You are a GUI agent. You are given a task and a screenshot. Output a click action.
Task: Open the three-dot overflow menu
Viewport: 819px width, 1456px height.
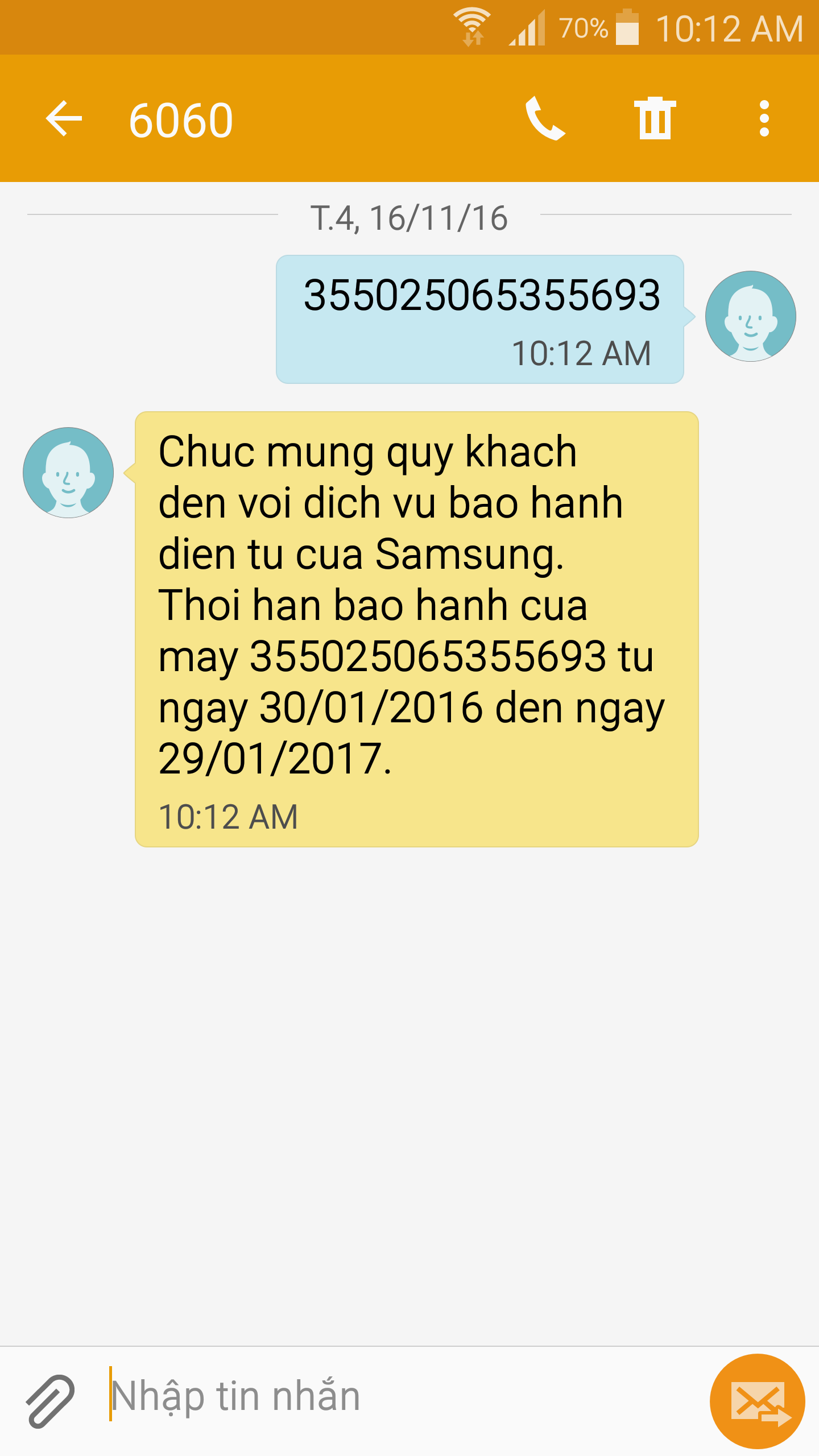click(764, 119)
